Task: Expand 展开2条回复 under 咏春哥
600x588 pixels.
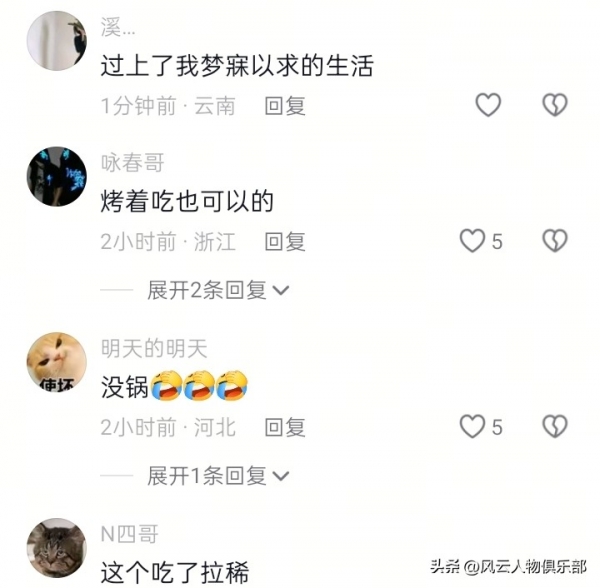Action: tap(218, 290)
